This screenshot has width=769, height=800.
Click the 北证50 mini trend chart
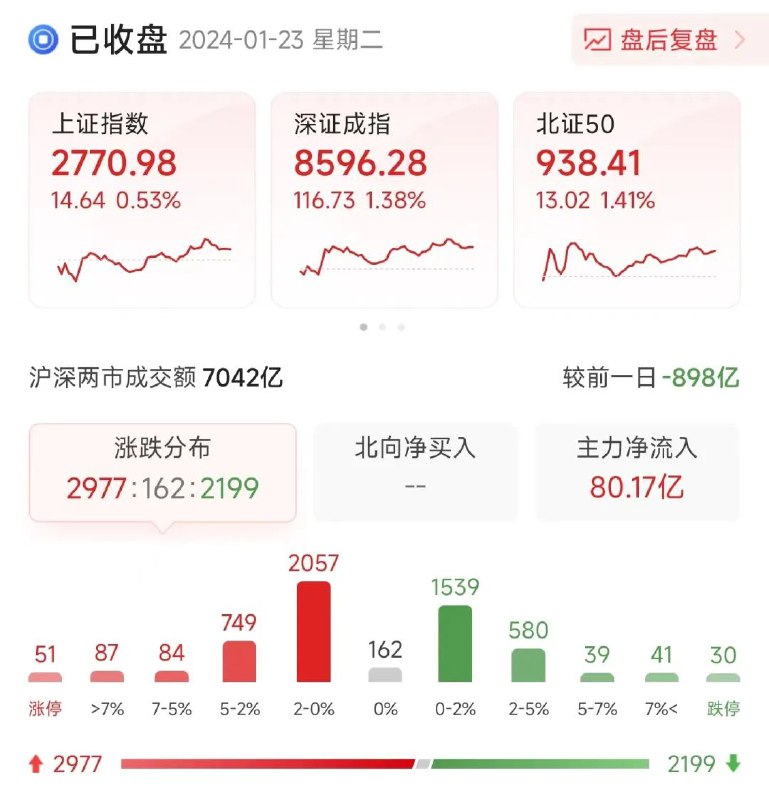pos(626,258)
